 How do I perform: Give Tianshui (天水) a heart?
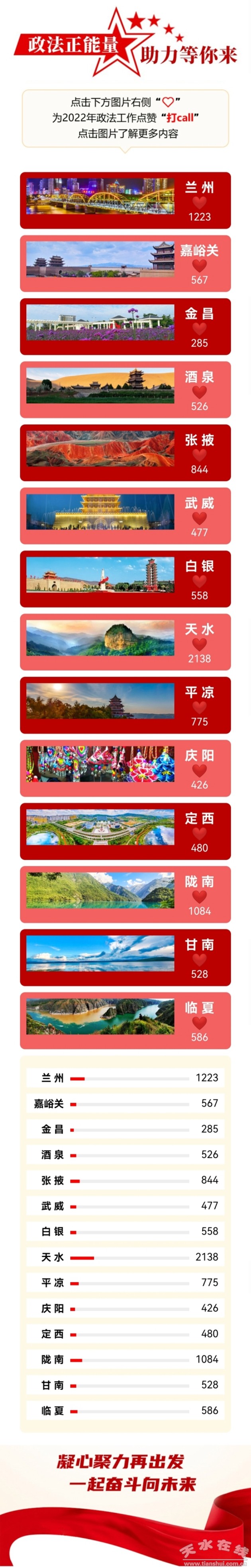click(199, 644)
